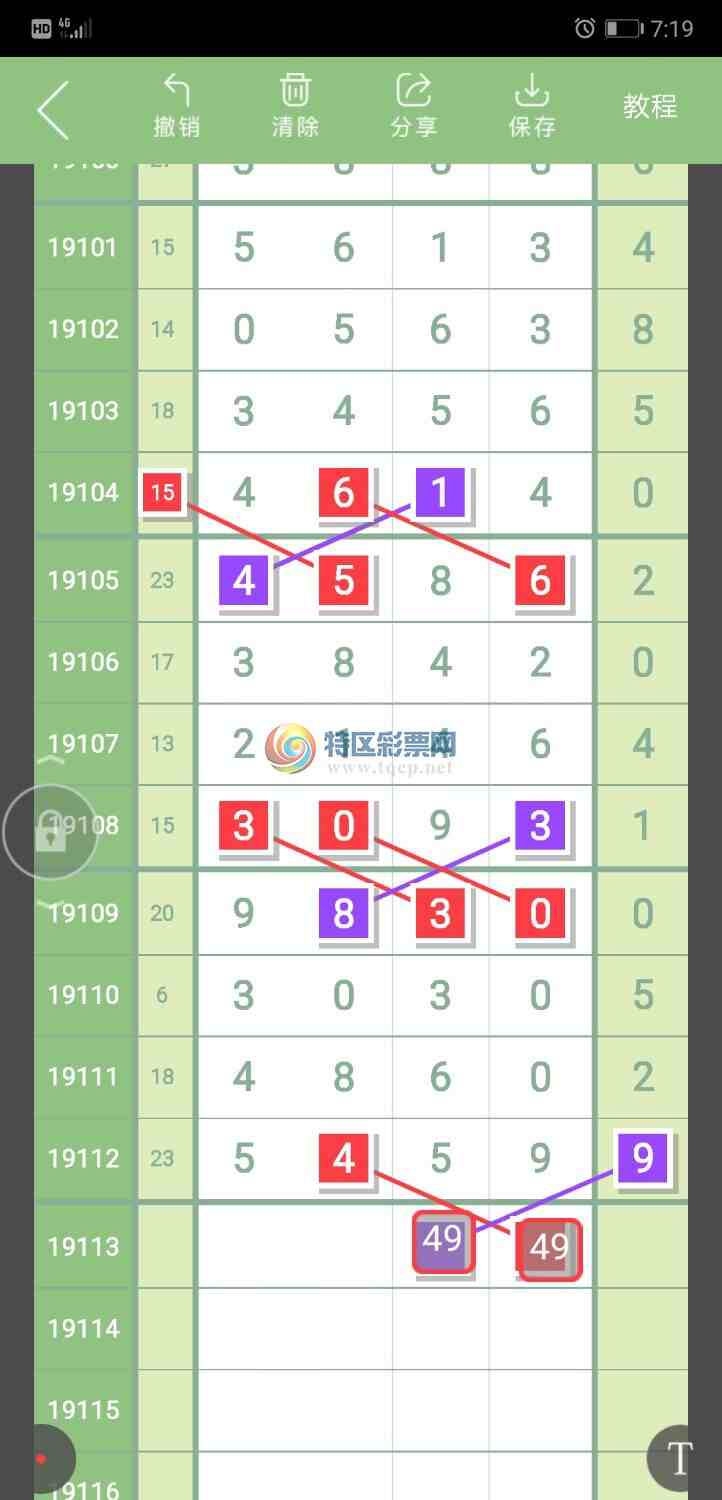Open the text tool T button
Screen dimensions: 722x1500
tap(681, 1458)
